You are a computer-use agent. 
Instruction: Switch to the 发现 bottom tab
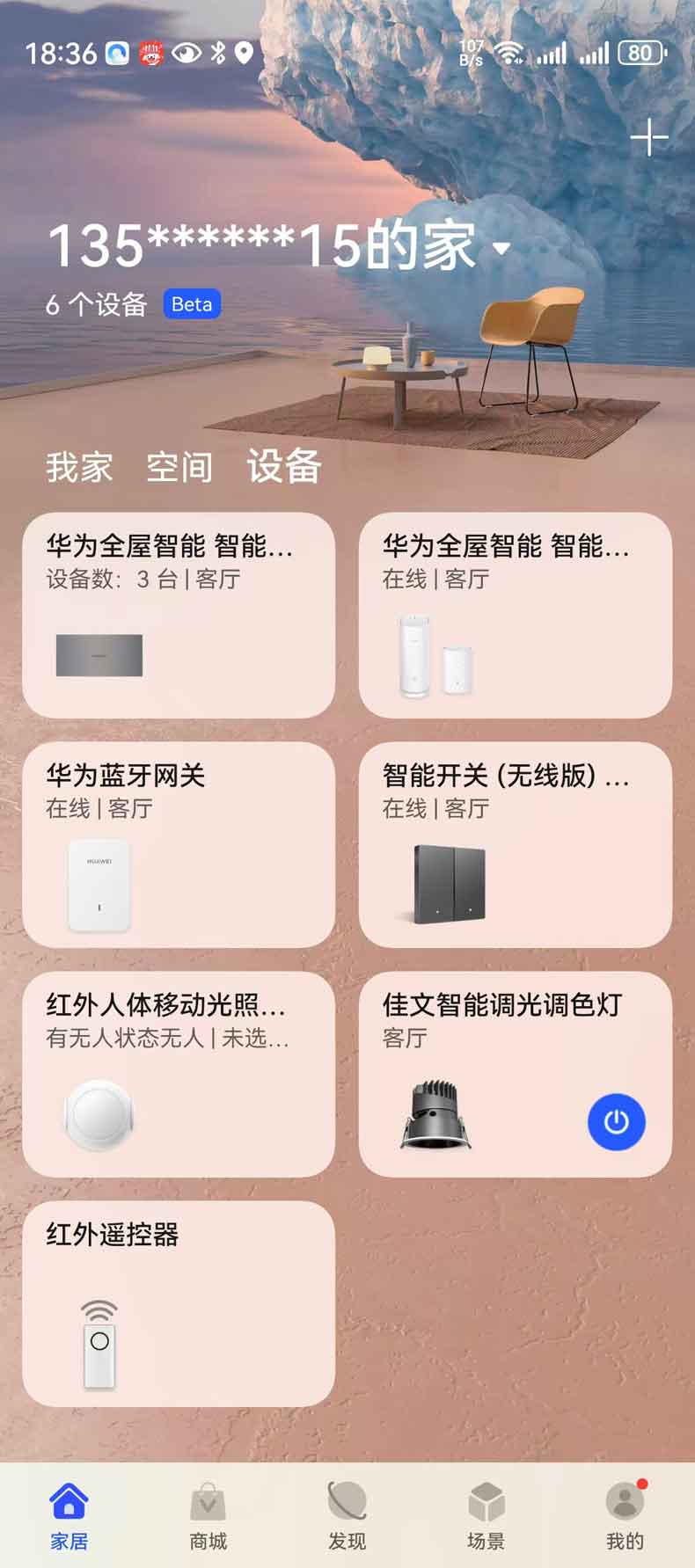point(347,1515)
